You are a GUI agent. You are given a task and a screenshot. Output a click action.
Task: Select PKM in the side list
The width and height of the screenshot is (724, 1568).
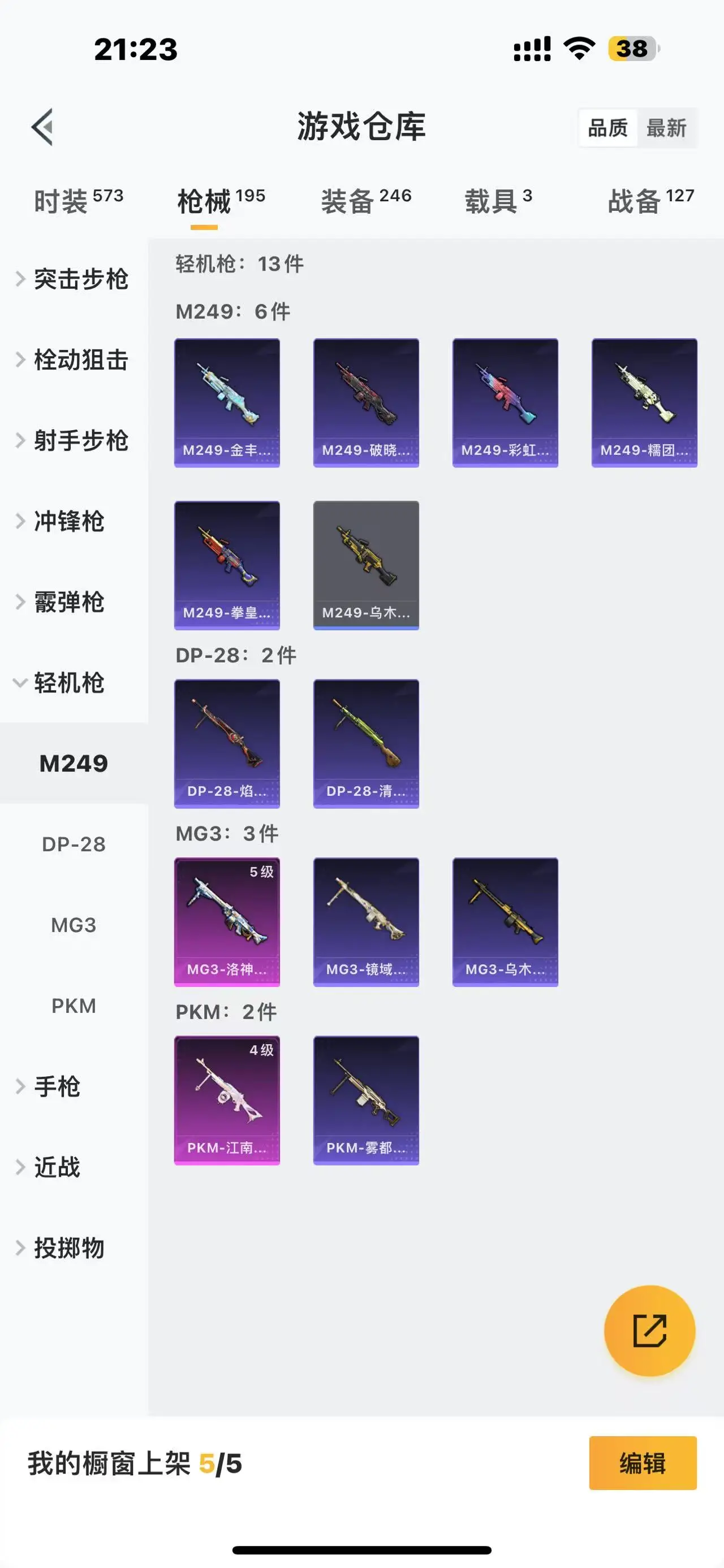(74, 1006)
